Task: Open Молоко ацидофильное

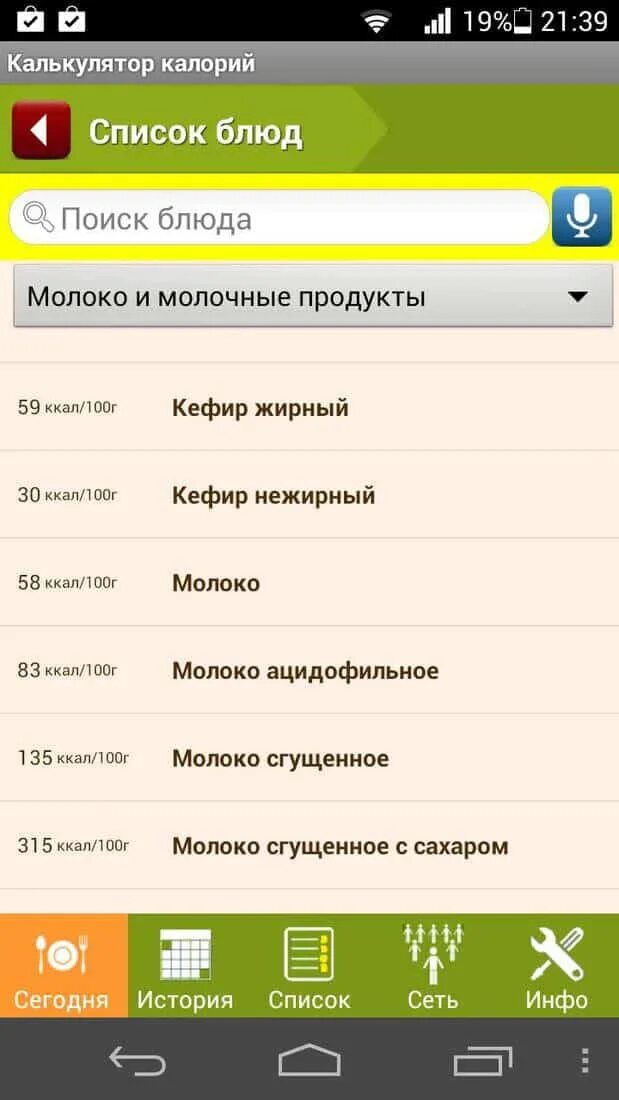Action: pos(310,670)
